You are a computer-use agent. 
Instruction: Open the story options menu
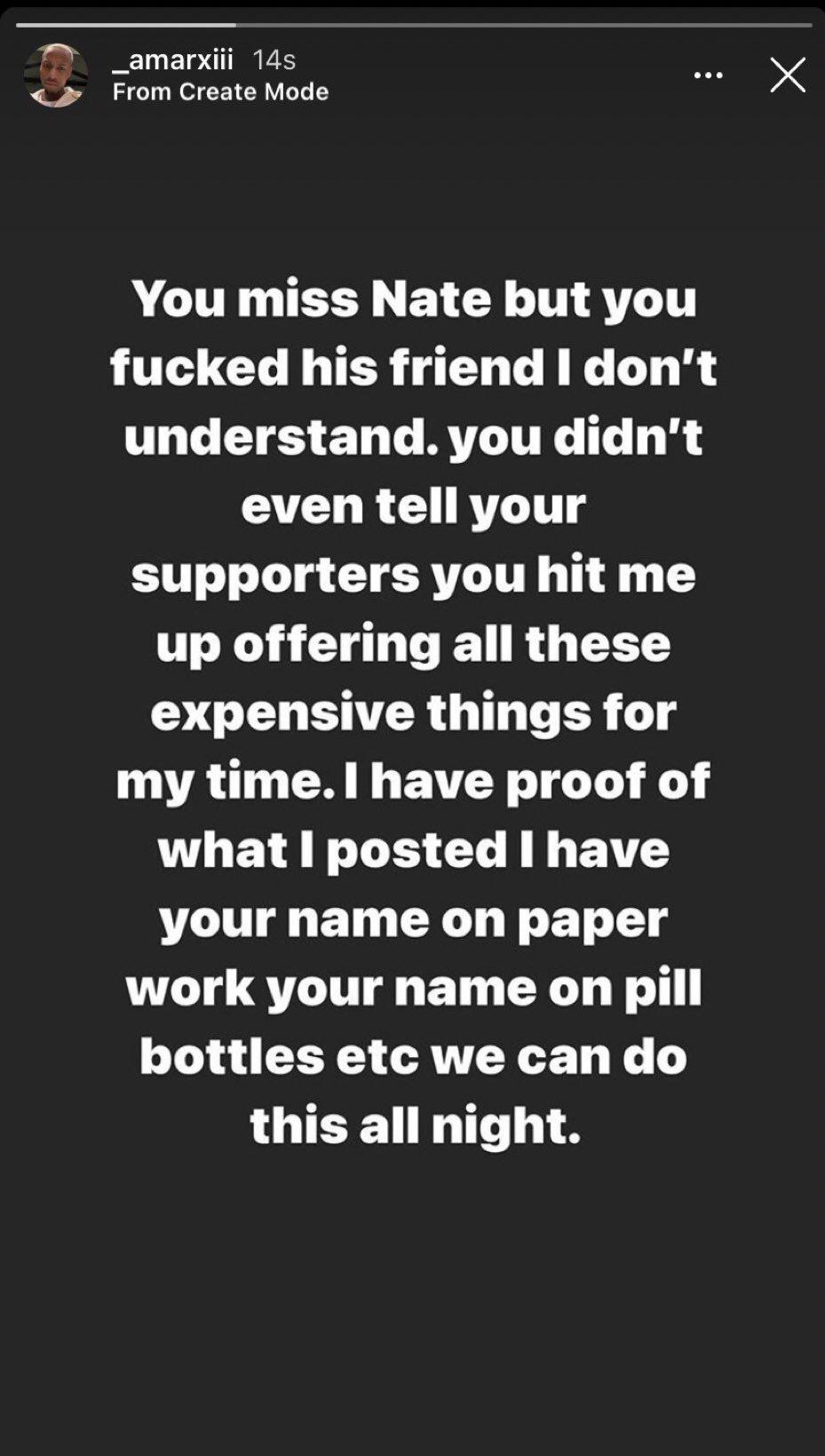click(708, 76)
